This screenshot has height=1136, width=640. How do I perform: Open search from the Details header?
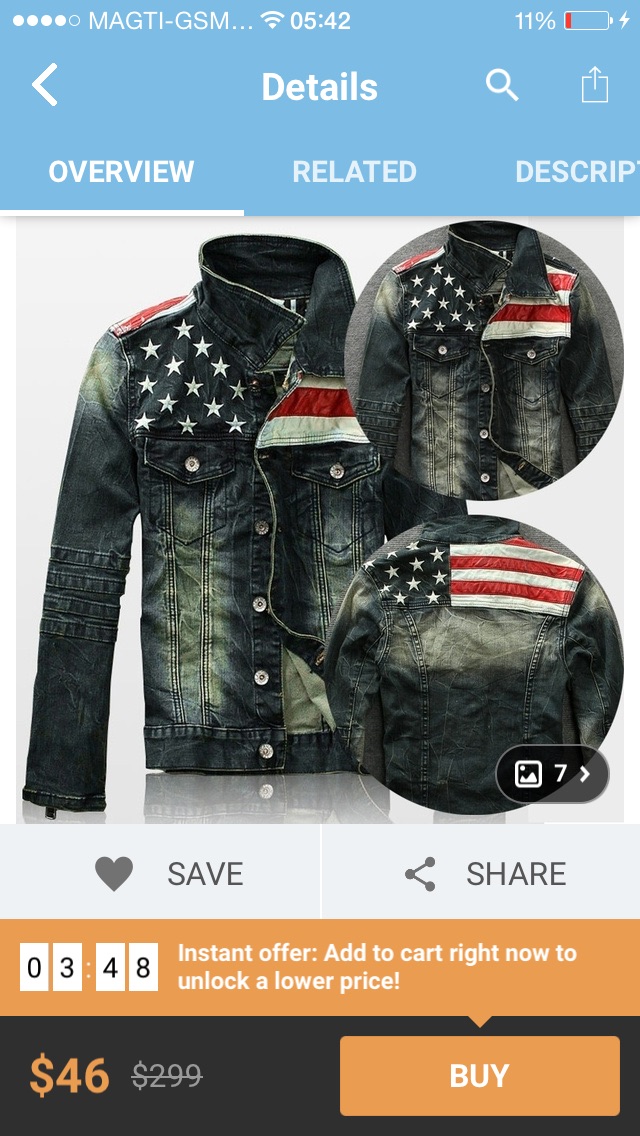point(502,86)
